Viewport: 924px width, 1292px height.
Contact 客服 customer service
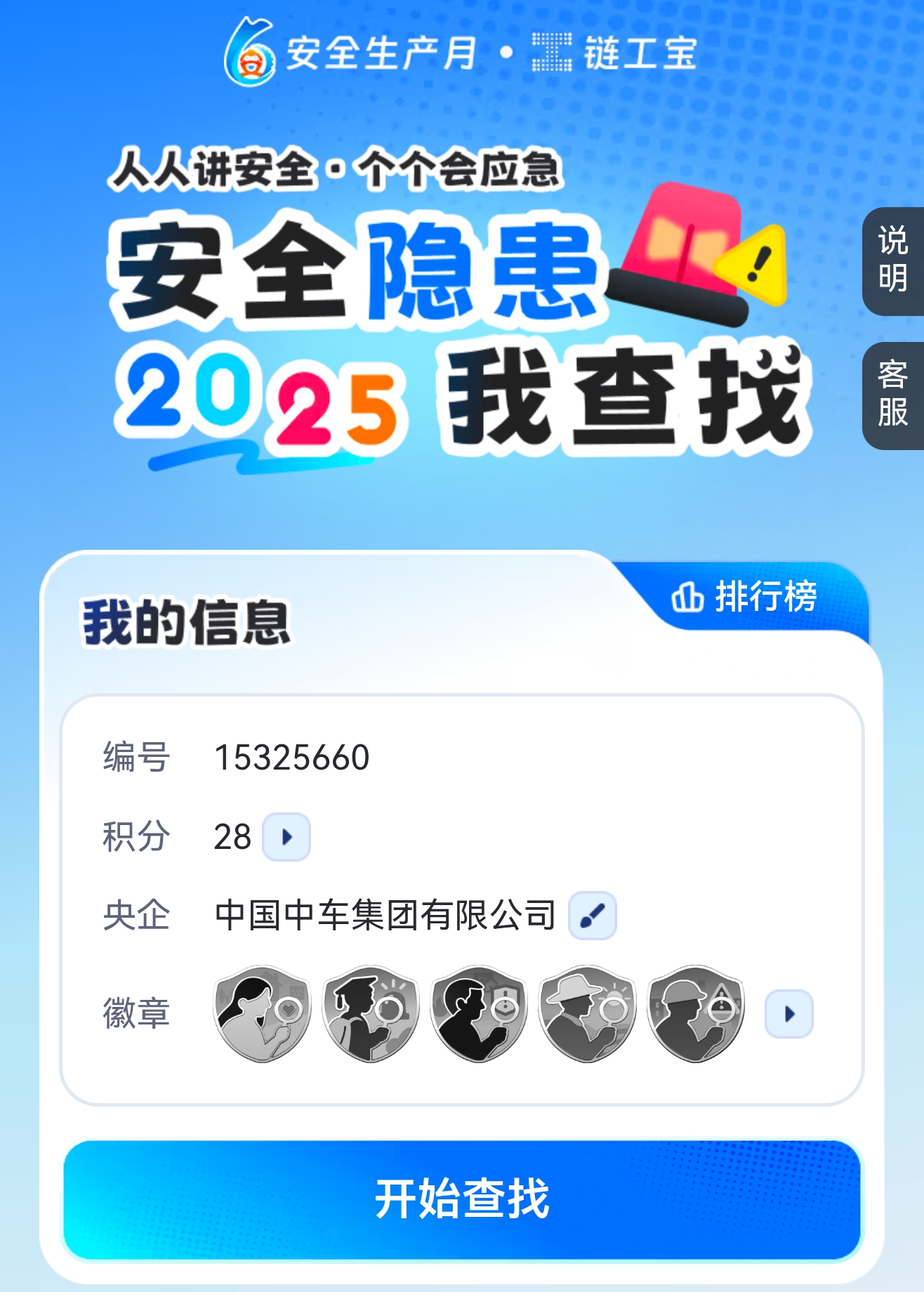pos(893,395)
